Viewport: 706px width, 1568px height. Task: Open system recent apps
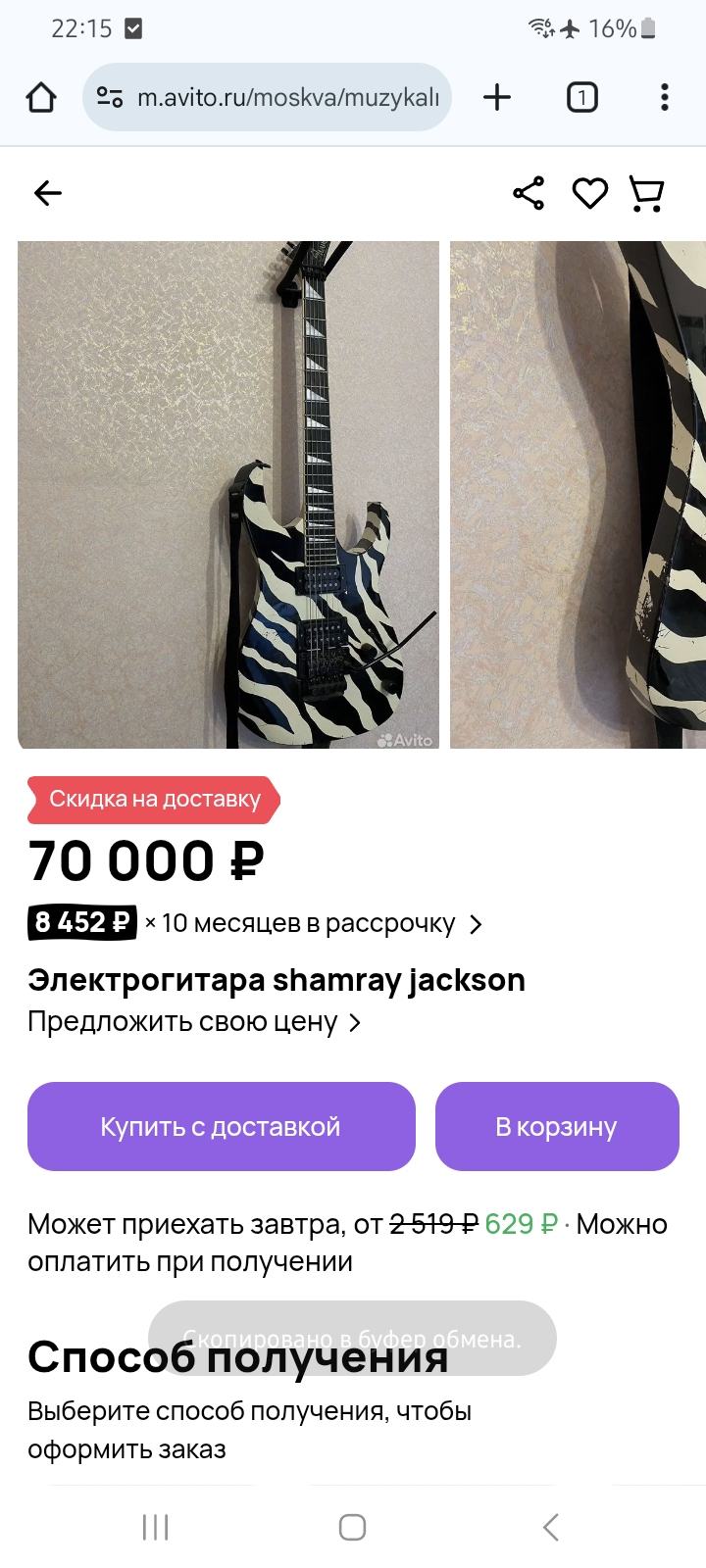pos(156,1526)
